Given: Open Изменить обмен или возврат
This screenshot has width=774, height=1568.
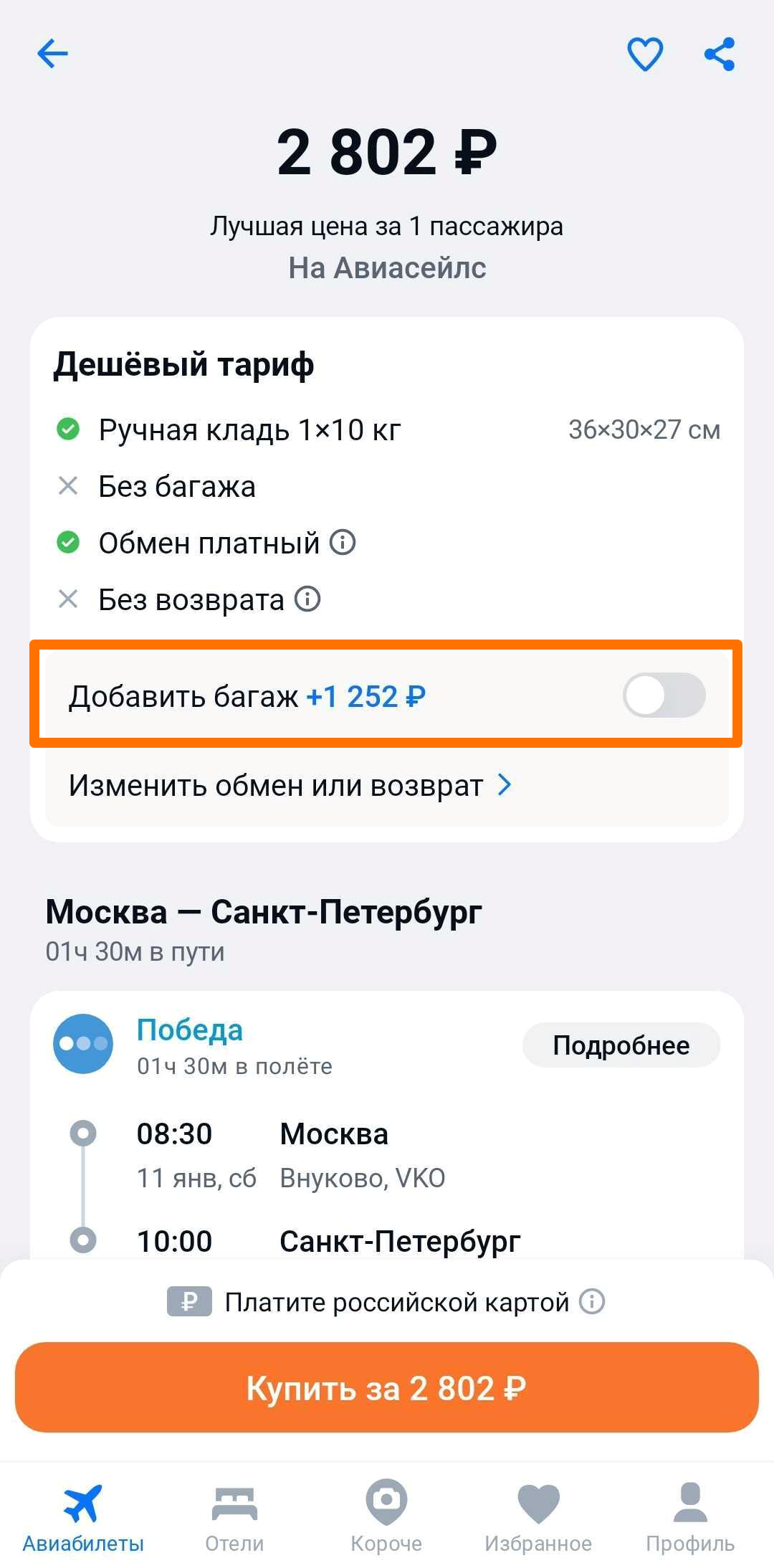Looking at the screenshot, I should (x=290, y=786).
